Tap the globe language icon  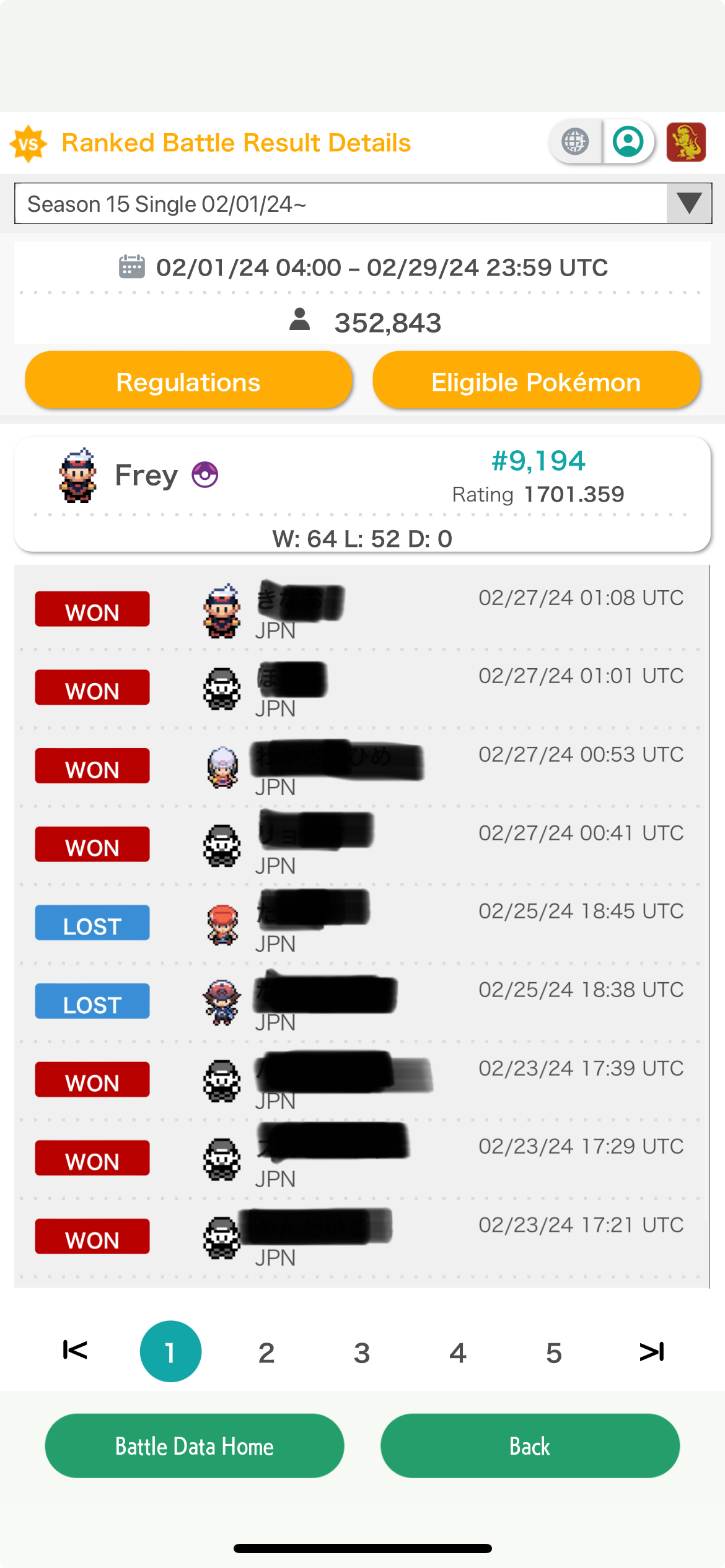[x=575, y=142]
